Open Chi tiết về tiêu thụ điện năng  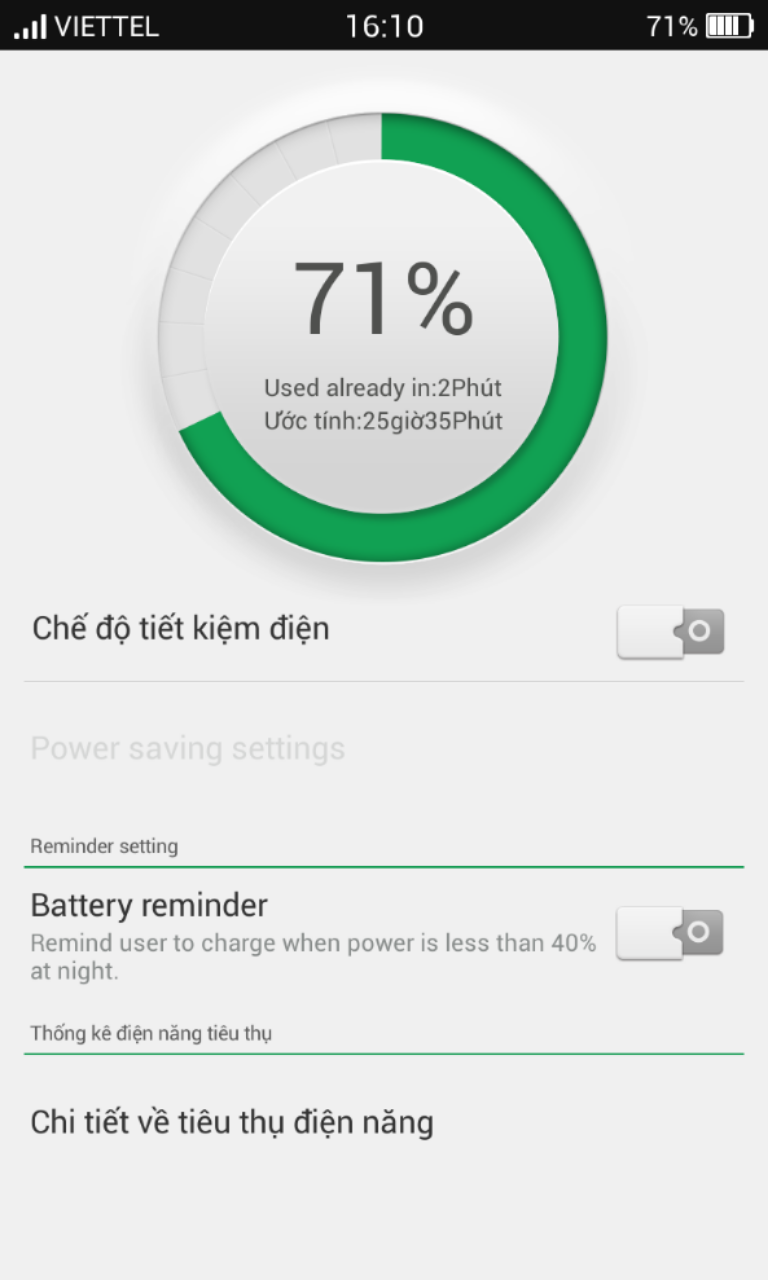pos(384,1123)
